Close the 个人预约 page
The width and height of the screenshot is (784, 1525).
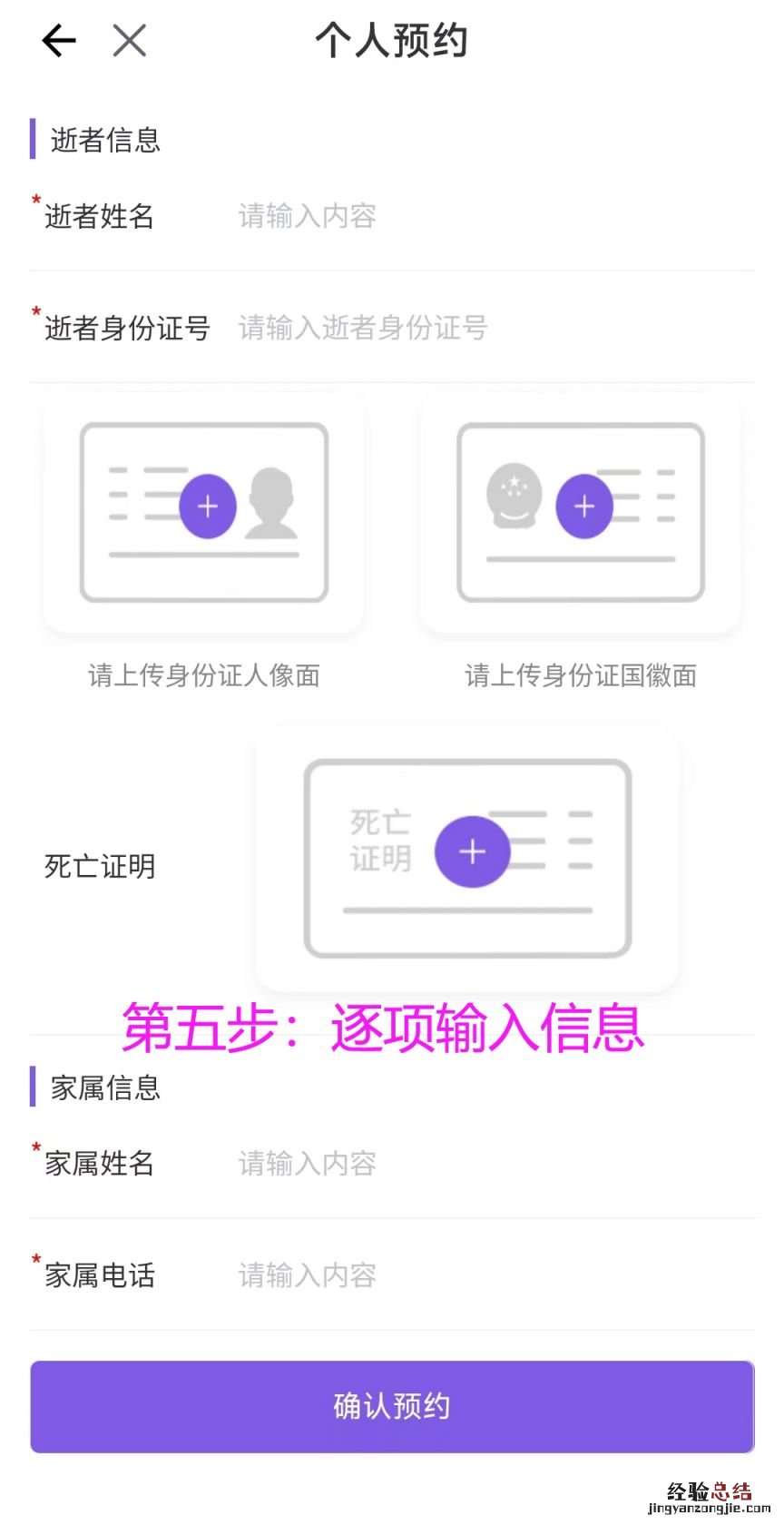click(130, 41)
